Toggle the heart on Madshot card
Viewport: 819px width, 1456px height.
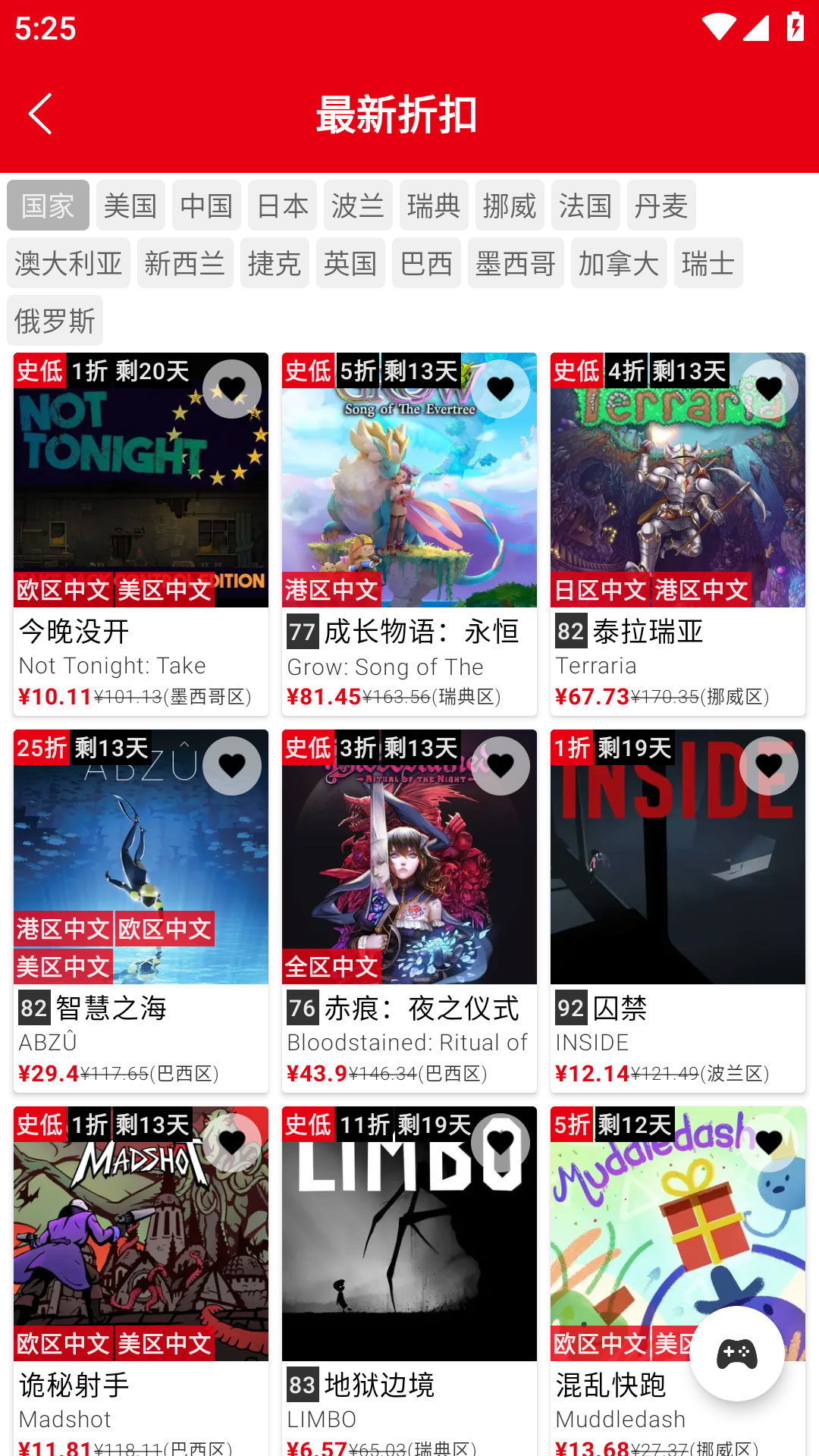pyautogui.click(x=232, y=1142)
